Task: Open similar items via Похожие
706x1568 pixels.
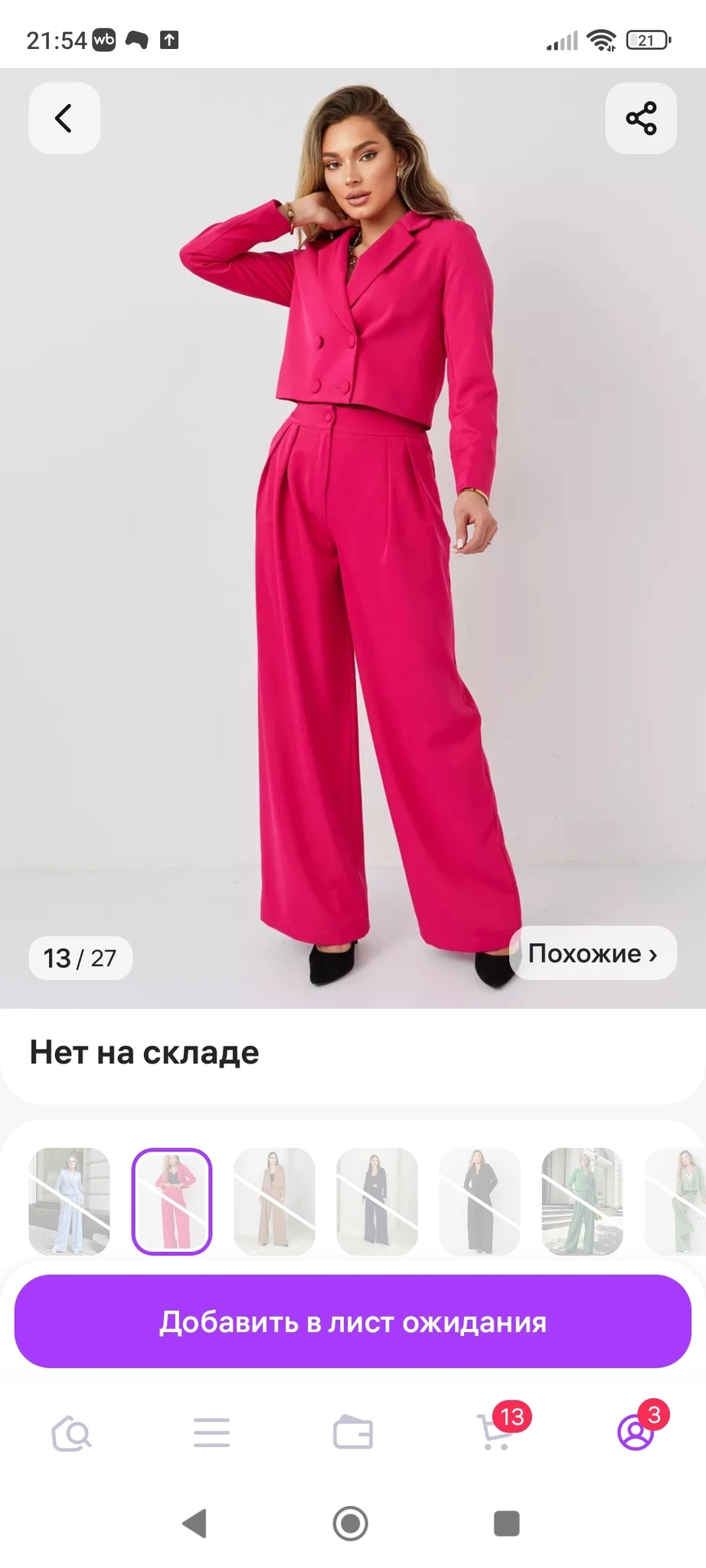Action: 593,953
